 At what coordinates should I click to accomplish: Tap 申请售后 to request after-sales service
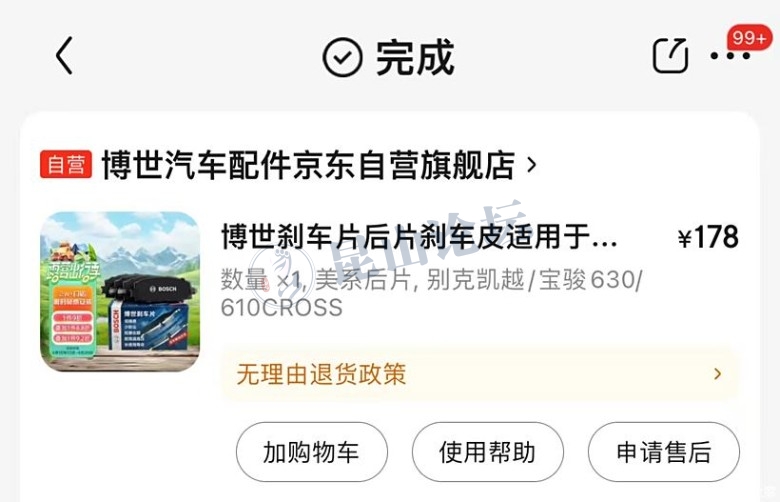click(663, 452)
